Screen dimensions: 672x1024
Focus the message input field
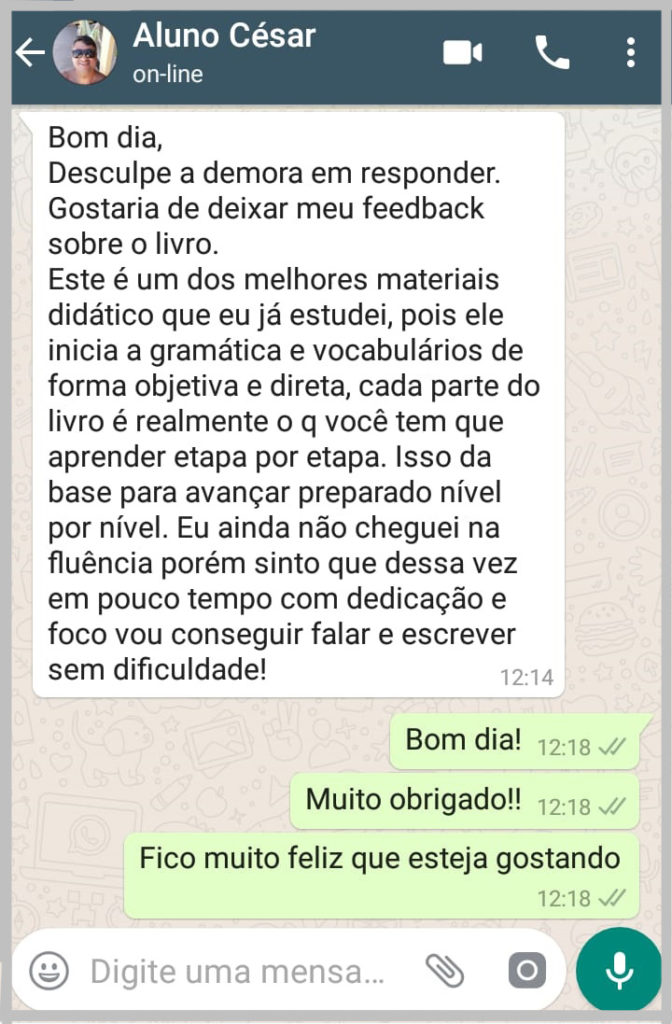238,970
